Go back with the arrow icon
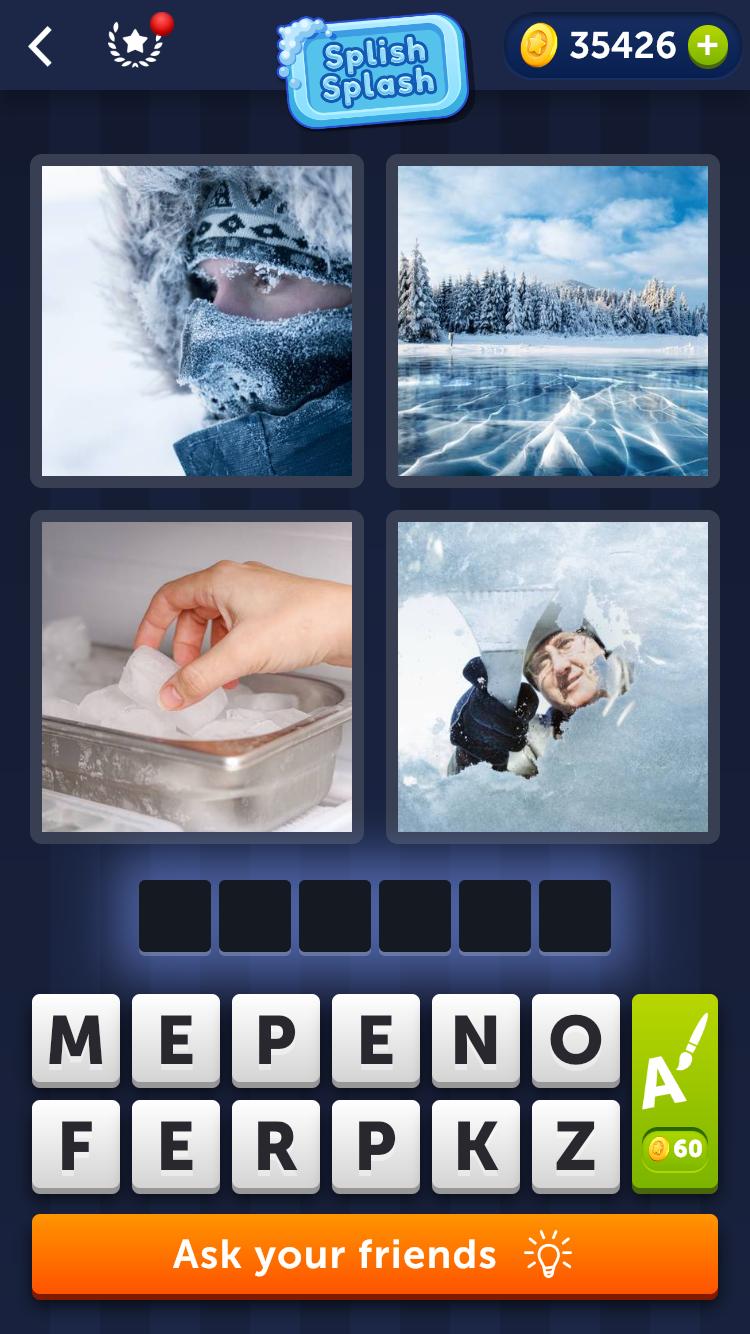 40,46
